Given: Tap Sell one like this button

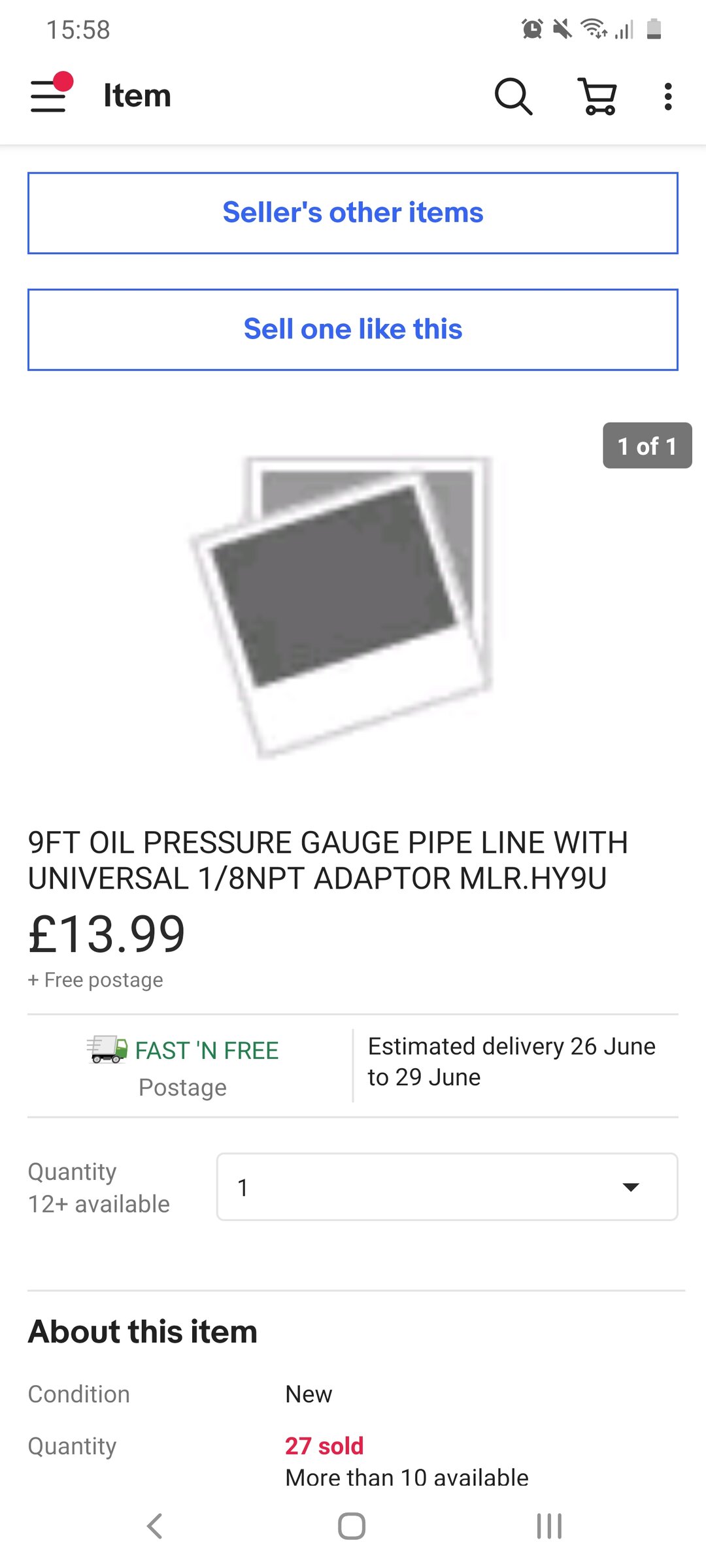Looking at the screenshot, I should tap(353, 329).
